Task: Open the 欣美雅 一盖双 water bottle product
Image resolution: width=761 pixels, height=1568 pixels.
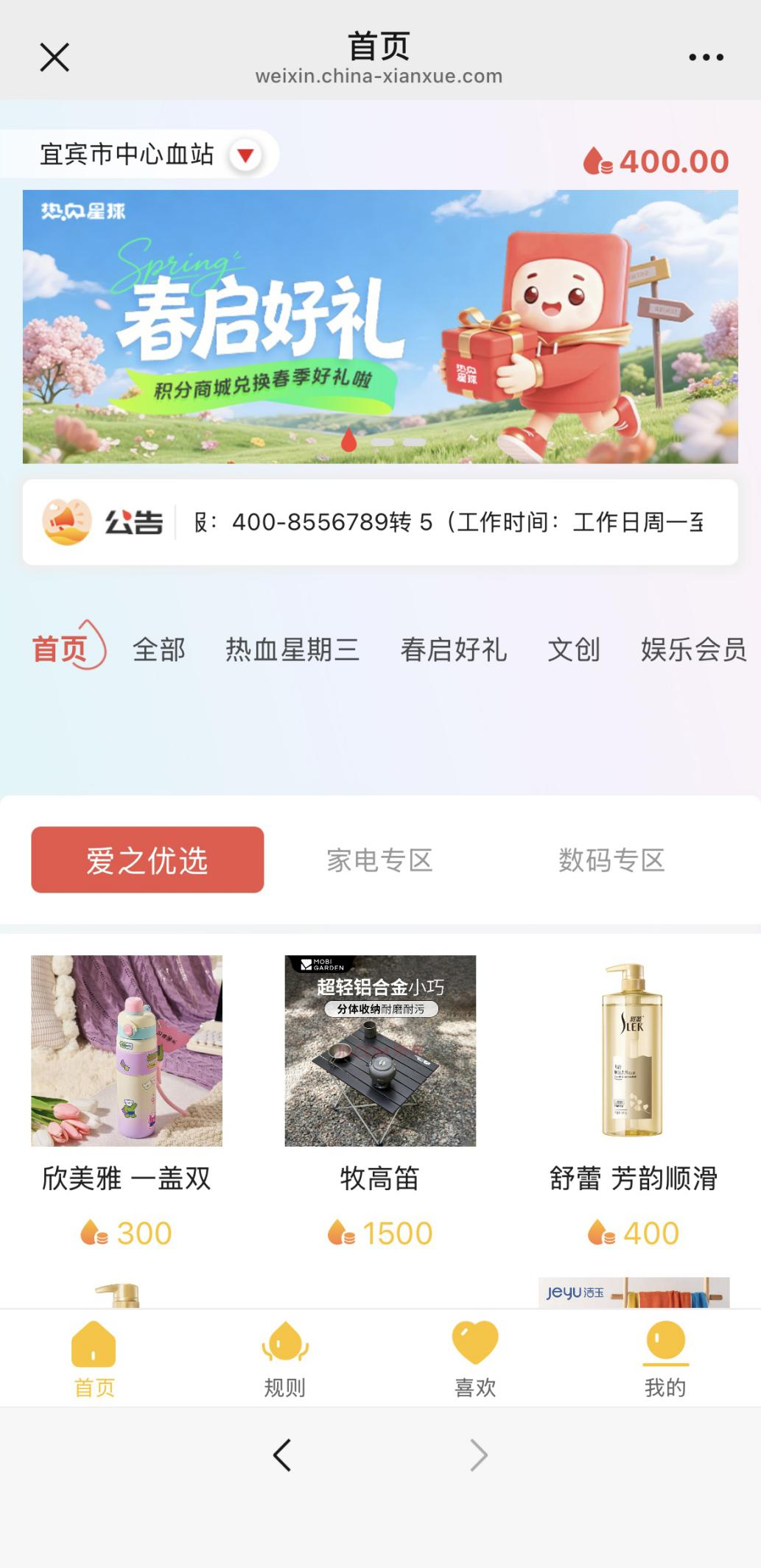Action: click(x=127, y=1051)
